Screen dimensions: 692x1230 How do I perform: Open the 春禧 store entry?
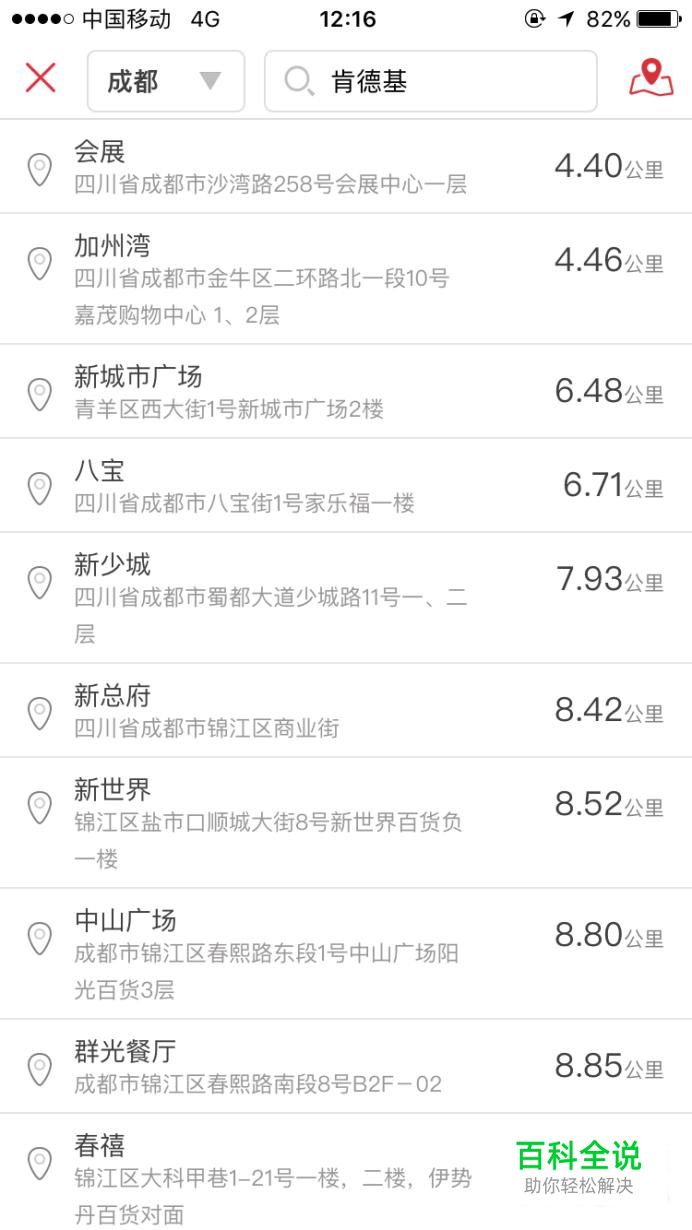click(346, 1172)
